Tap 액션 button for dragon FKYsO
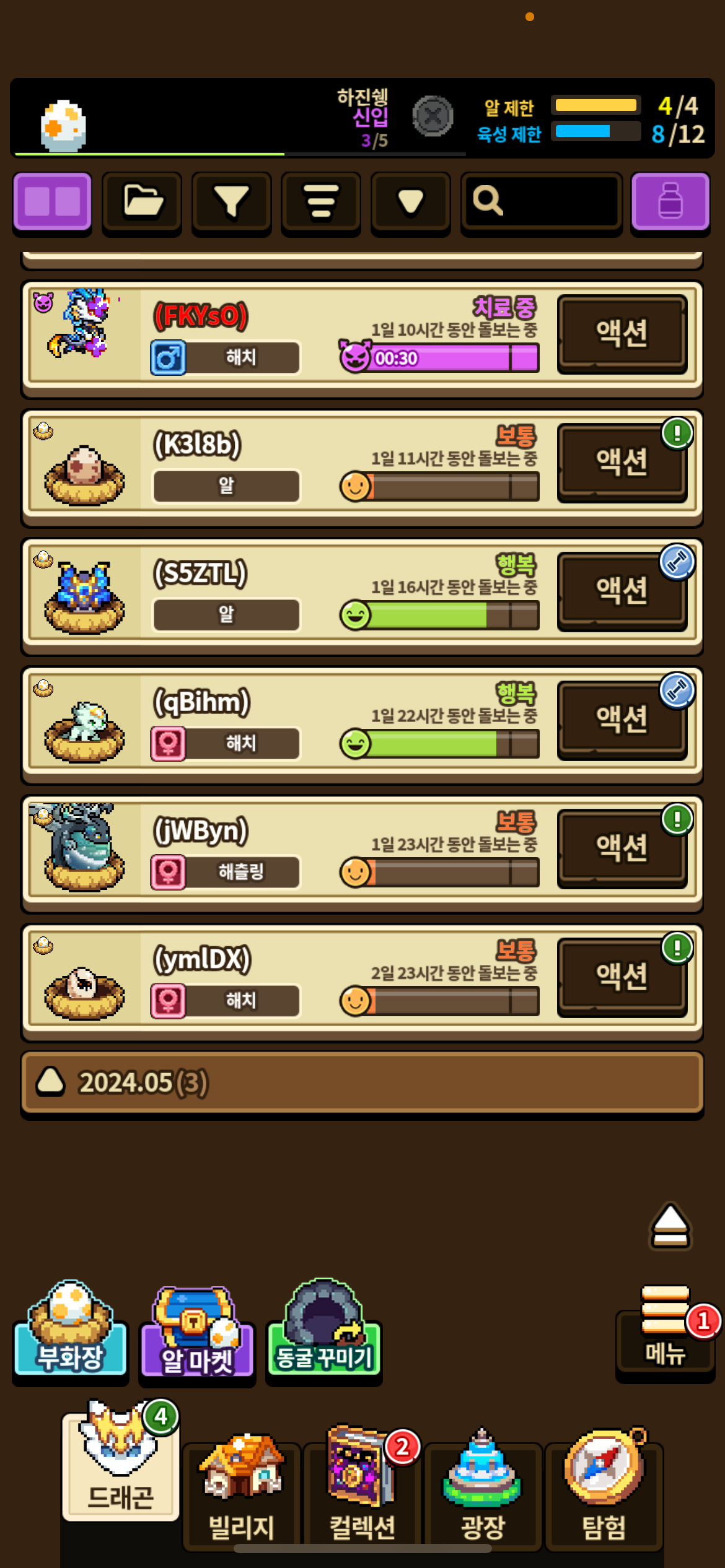The height and width of the screenshot is (1568, 725). click(622, 333)
